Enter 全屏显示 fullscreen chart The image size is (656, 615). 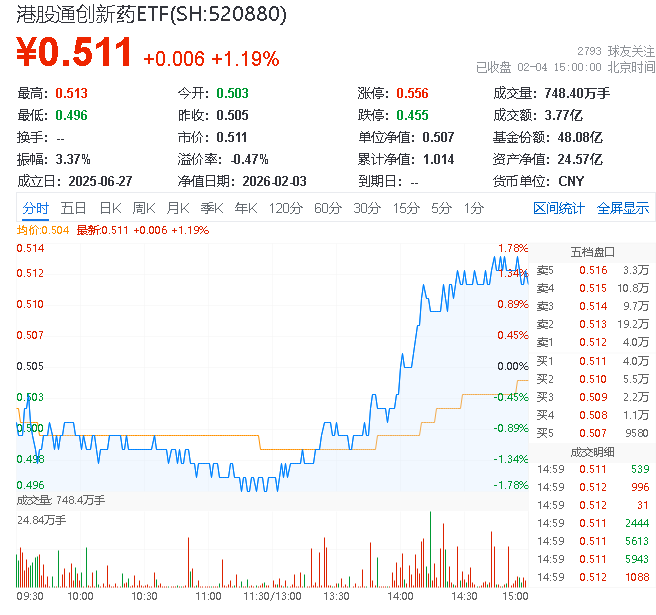(623, 208)
